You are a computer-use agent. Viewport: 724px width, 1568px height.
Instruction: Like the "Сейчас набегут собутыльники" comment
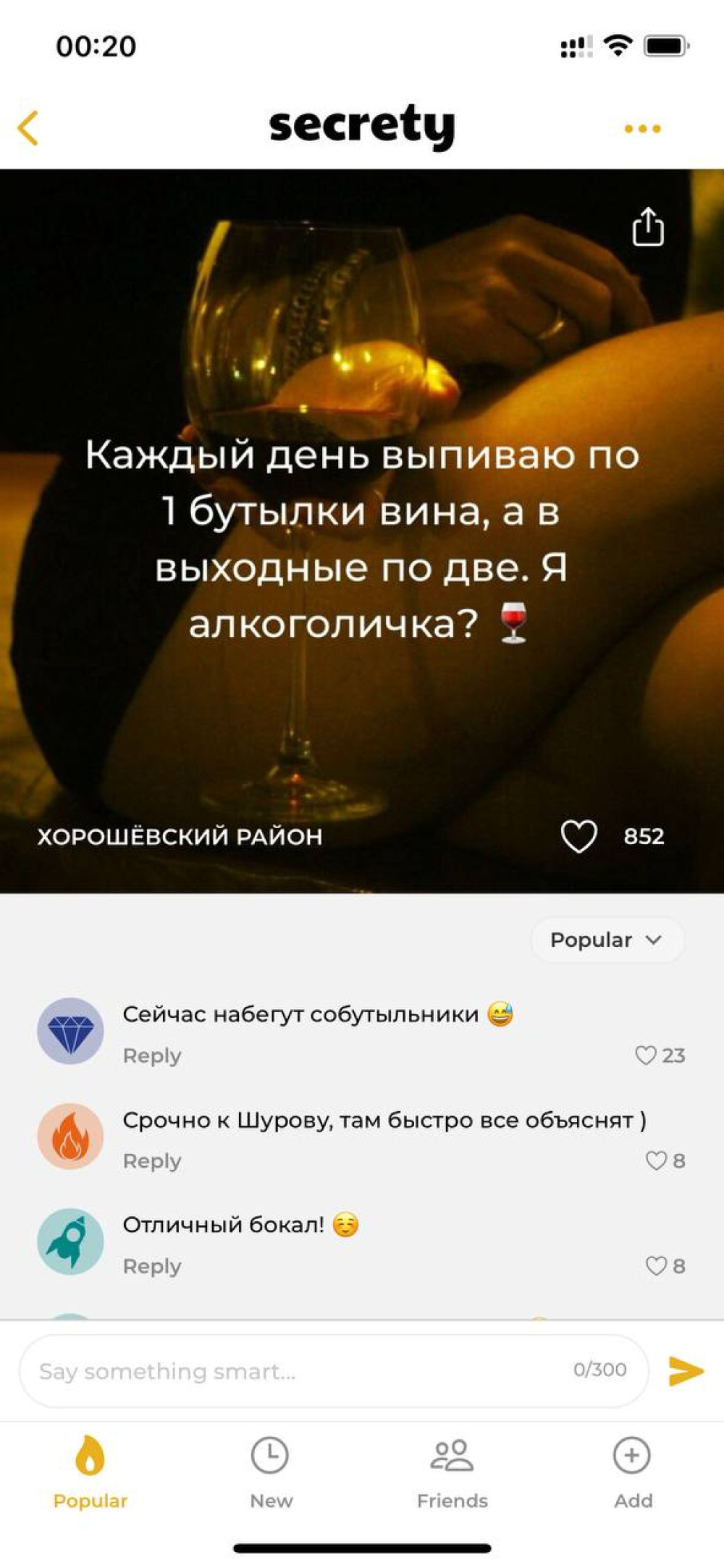(x=646, y=1055)
